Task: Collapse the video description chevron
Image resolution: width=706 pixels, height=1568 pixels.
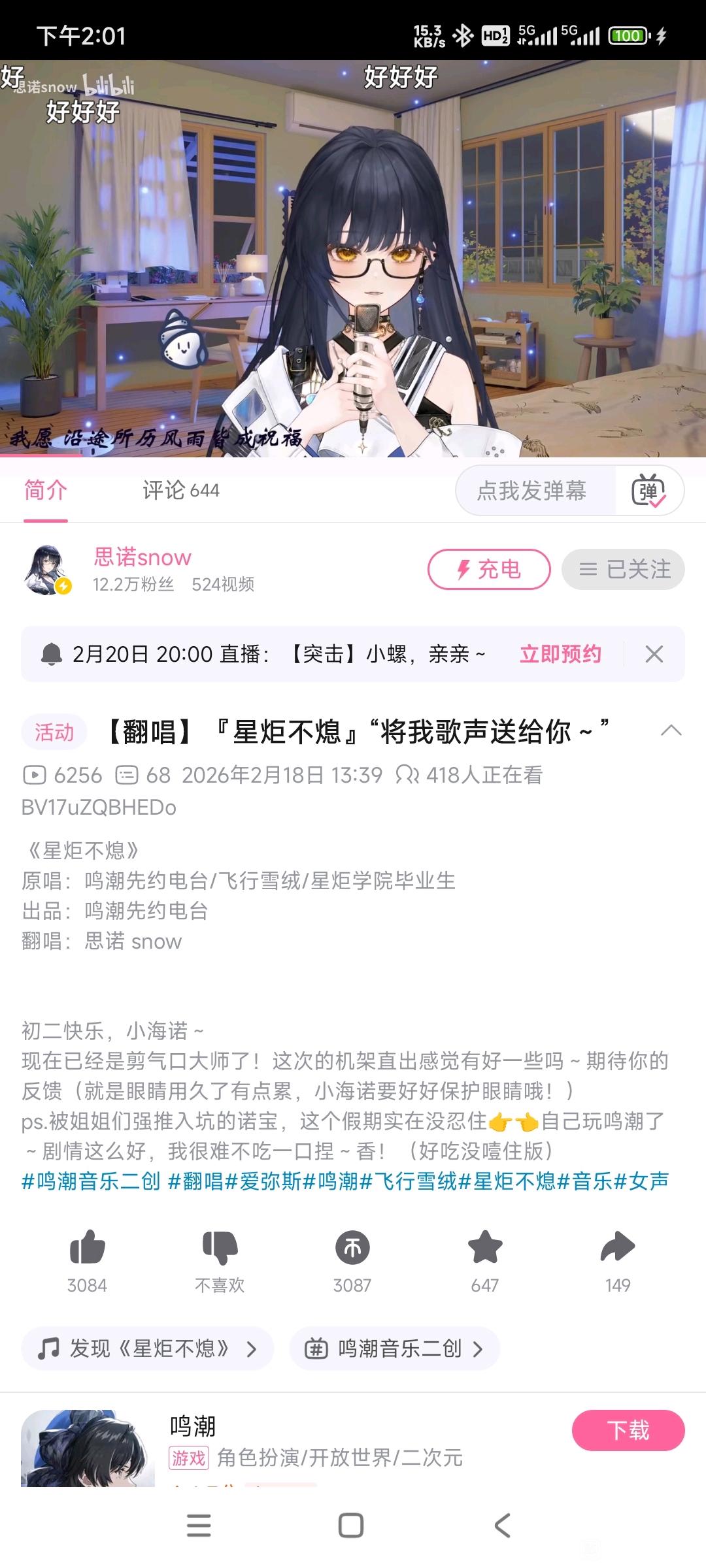Action: coord(671,730)
